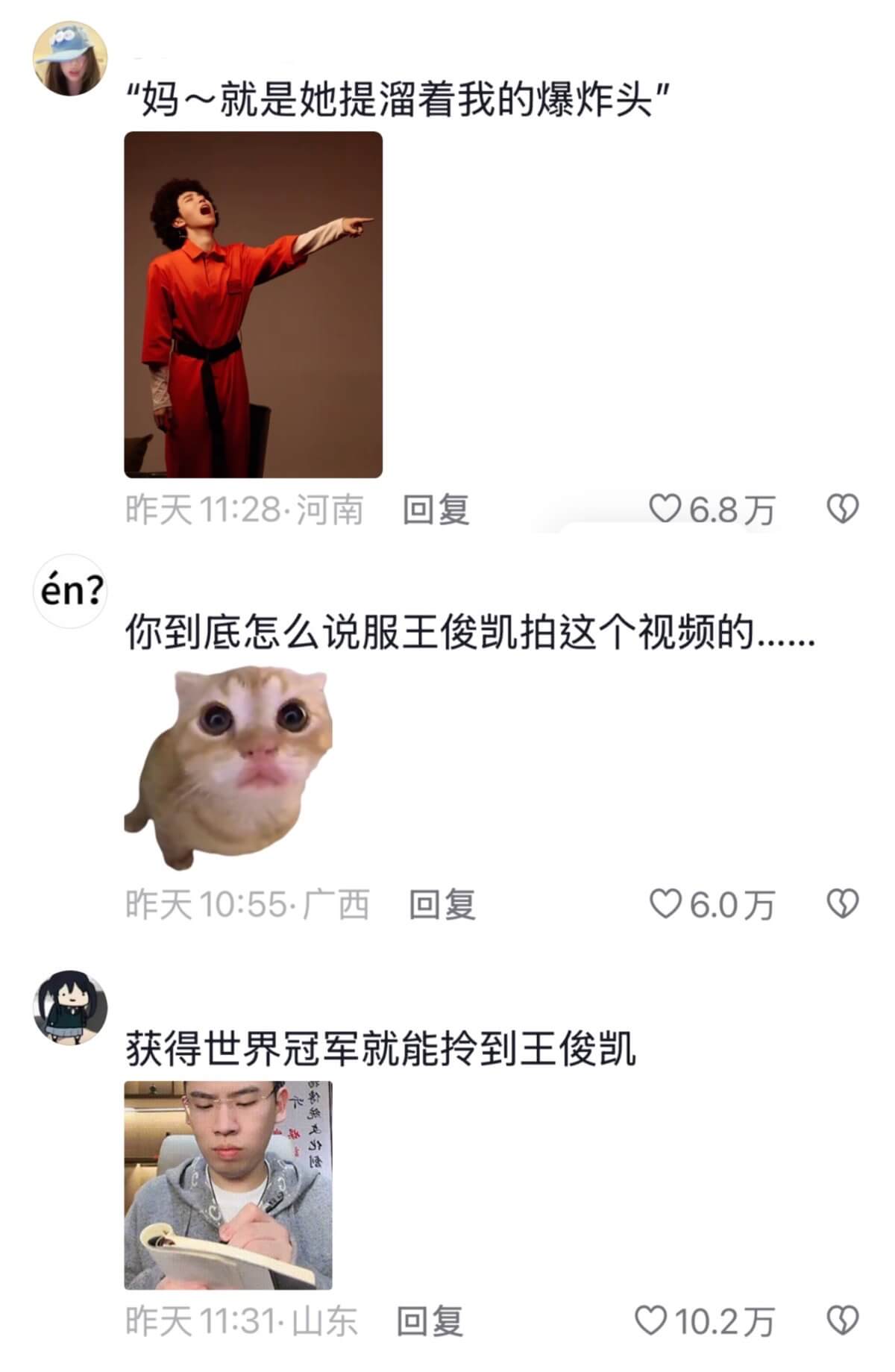
Task: Dislike the 山东 comment
Action: tap(843, 1321)
